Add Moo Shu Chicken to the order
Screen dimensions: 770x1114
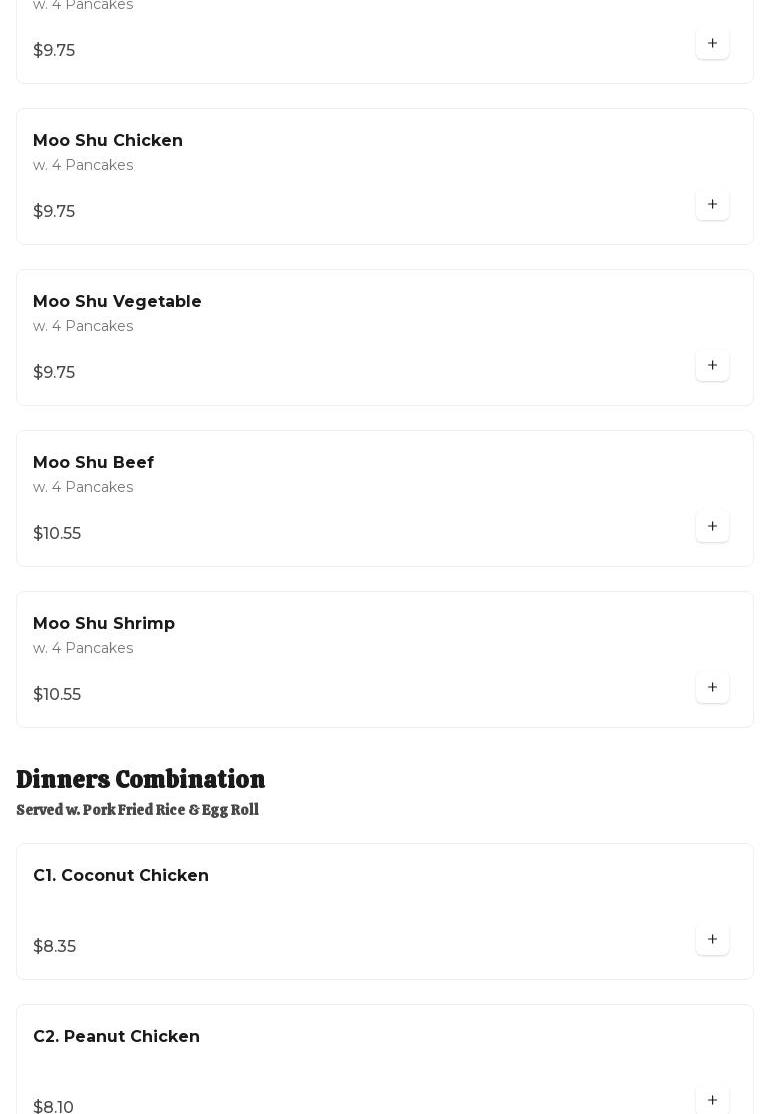(712, 204)
